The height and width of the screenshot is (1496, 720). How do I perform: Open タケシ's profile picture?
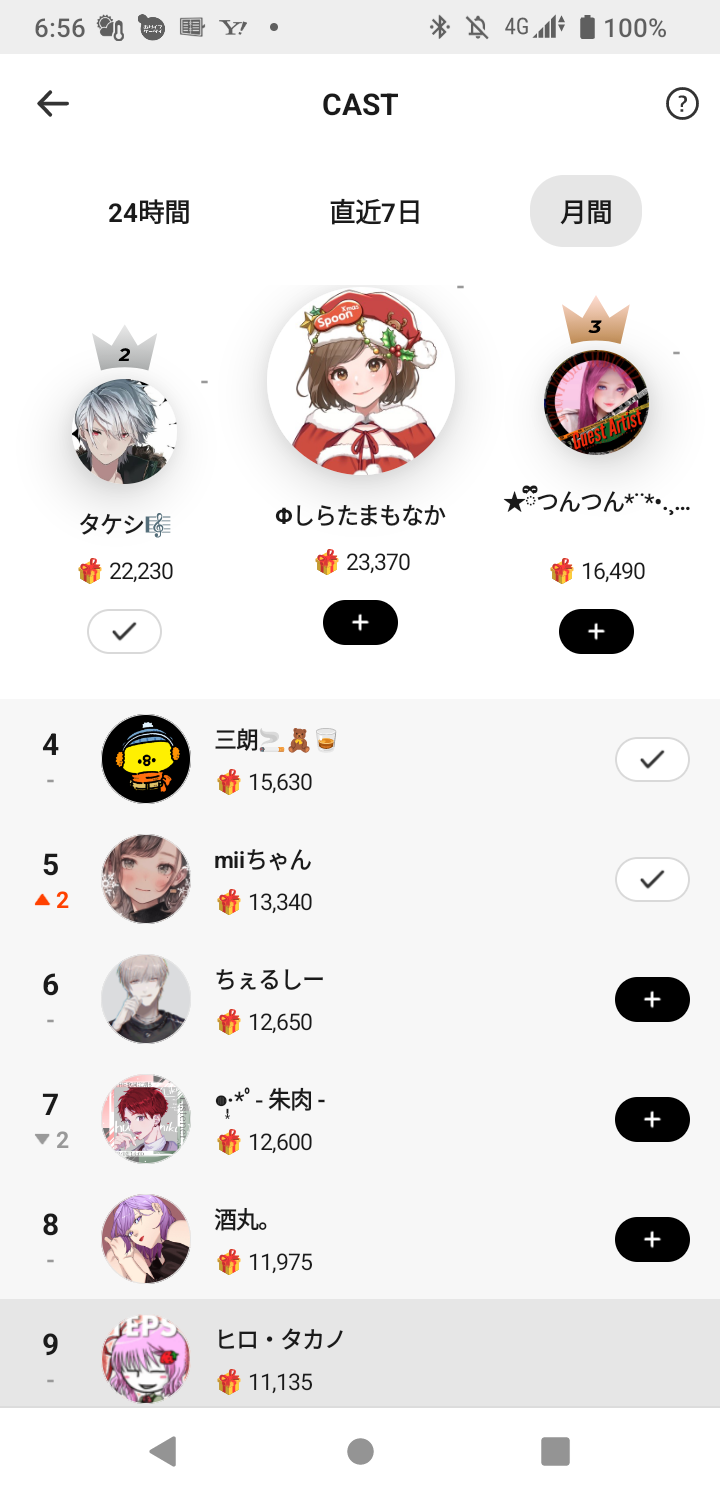(125, 432)
